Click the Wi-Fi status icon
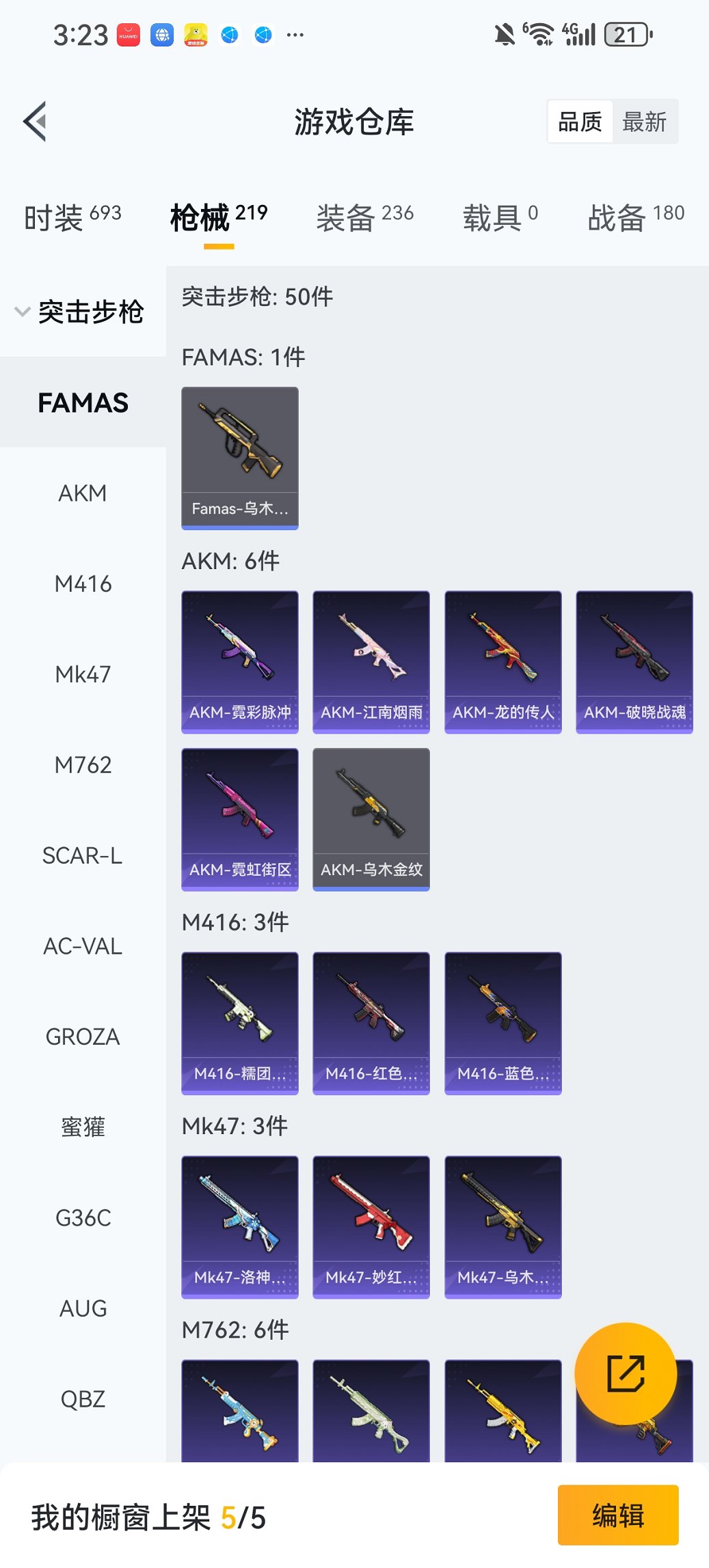Screen dimensions: 709x1568 (541, 33)
